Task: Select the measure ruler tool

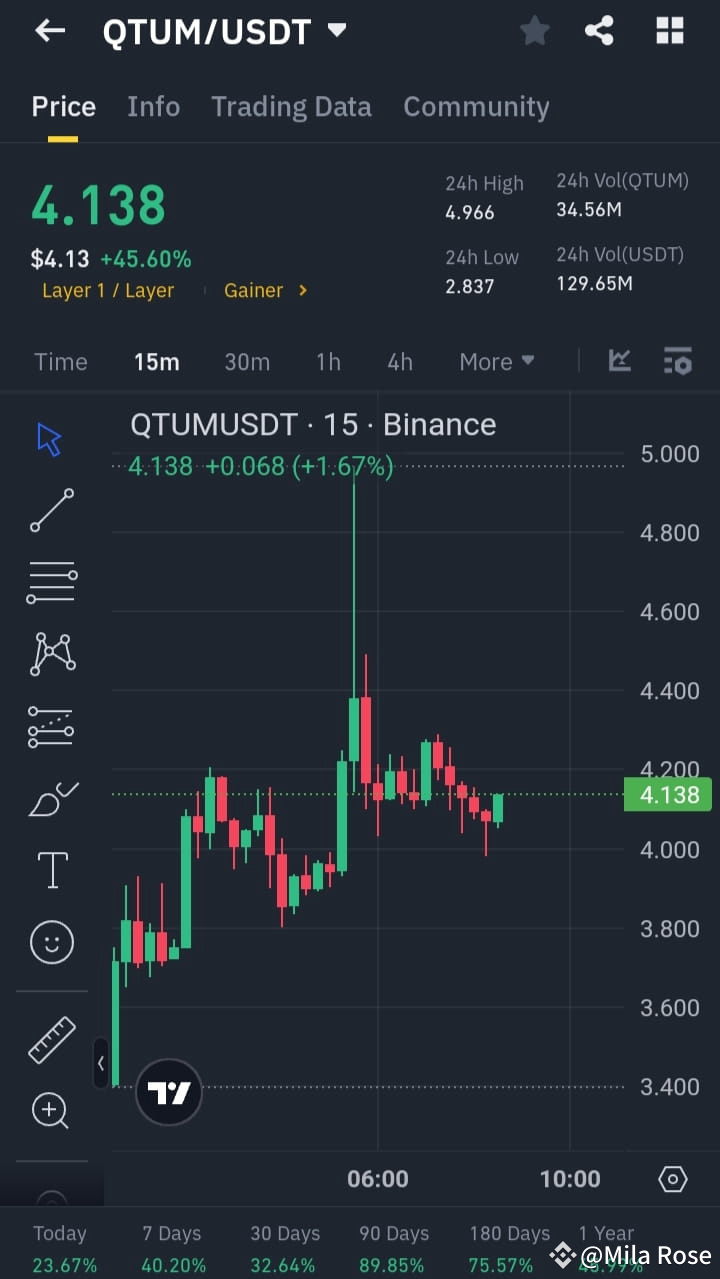Action: (x=51, y=1040)
